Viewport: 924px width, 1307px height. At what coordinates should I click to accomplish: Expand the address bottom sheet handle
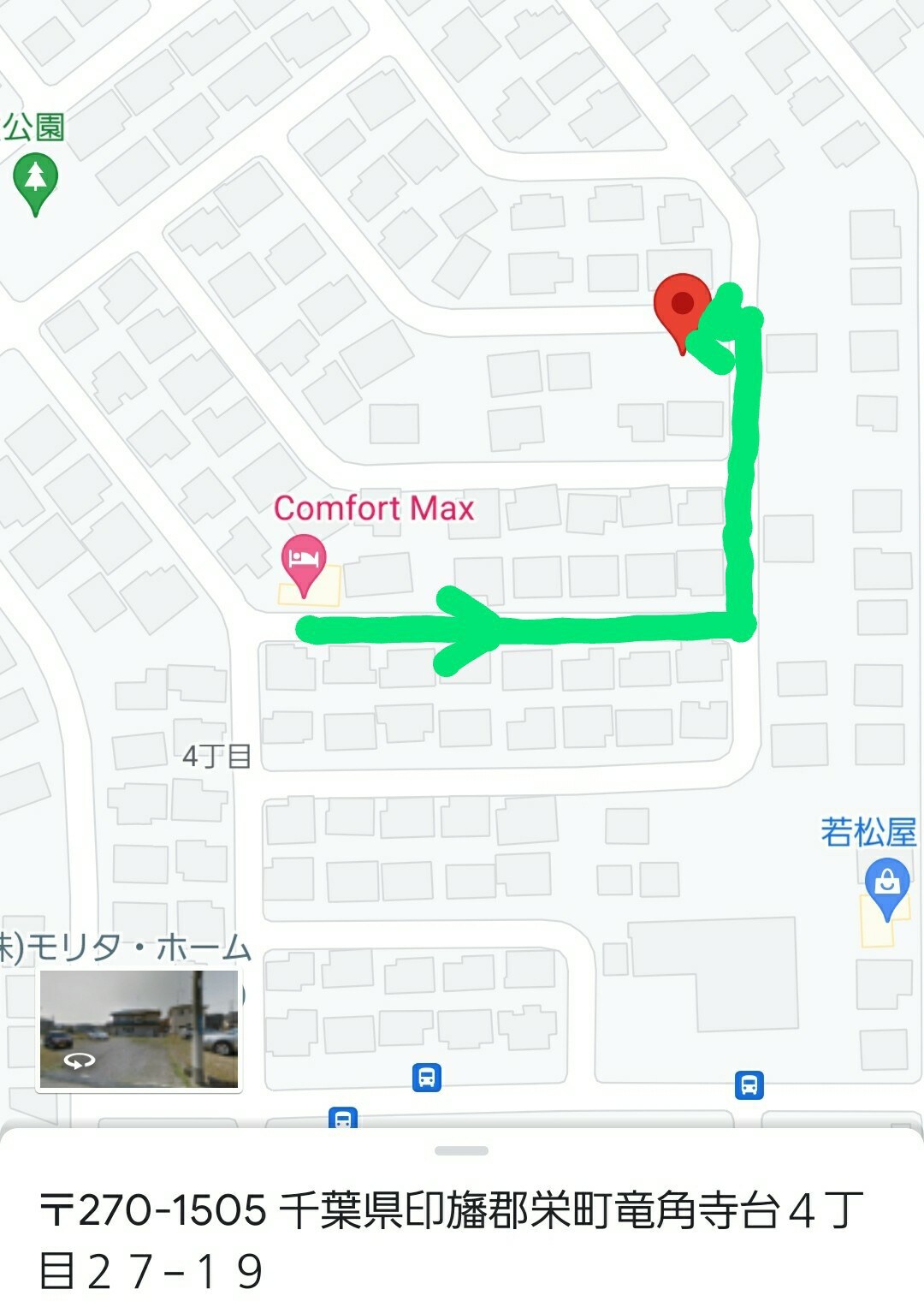tap(461, 1151)
